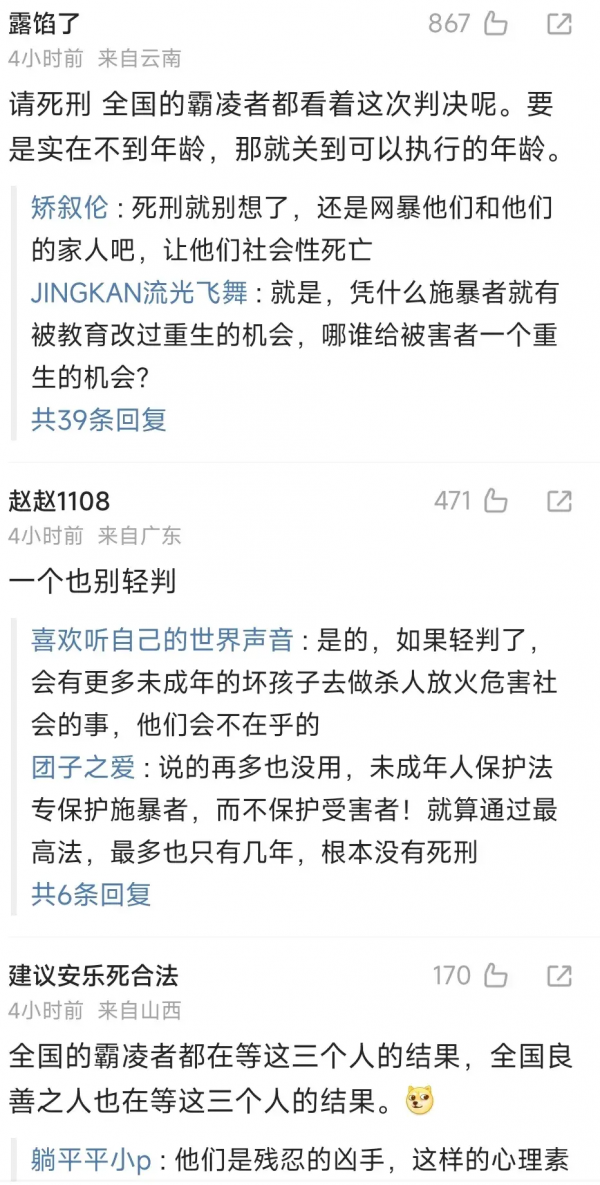
Task: Open 矫叙伦's profile from reply
Action: tap(70, 211)
